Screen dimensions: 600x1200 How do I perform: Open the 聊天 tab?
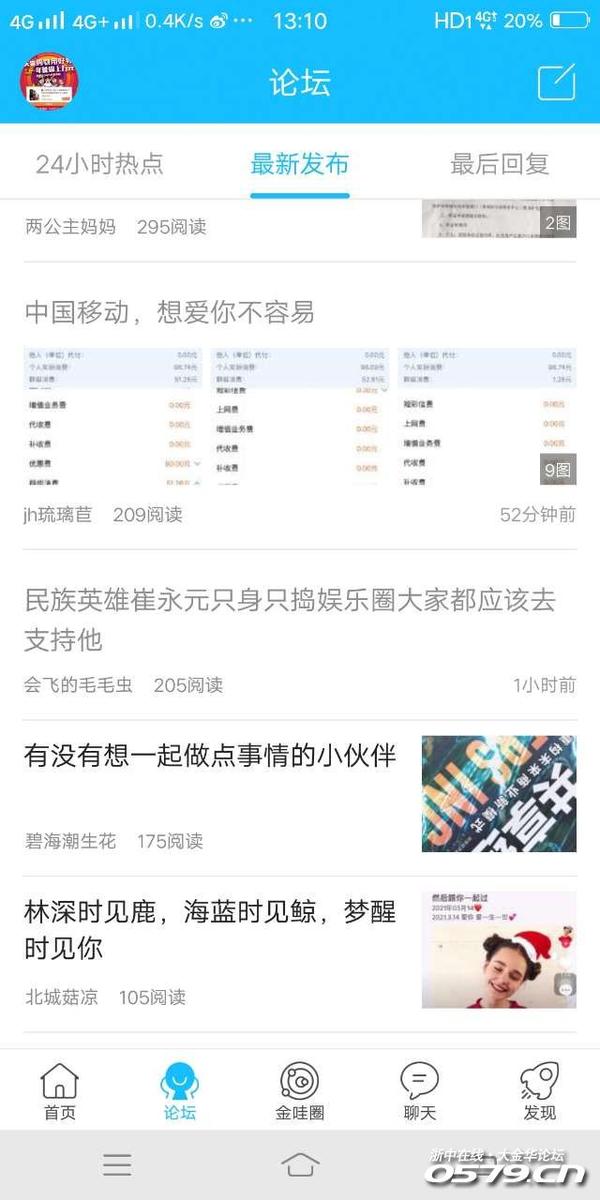(419, 1091)
